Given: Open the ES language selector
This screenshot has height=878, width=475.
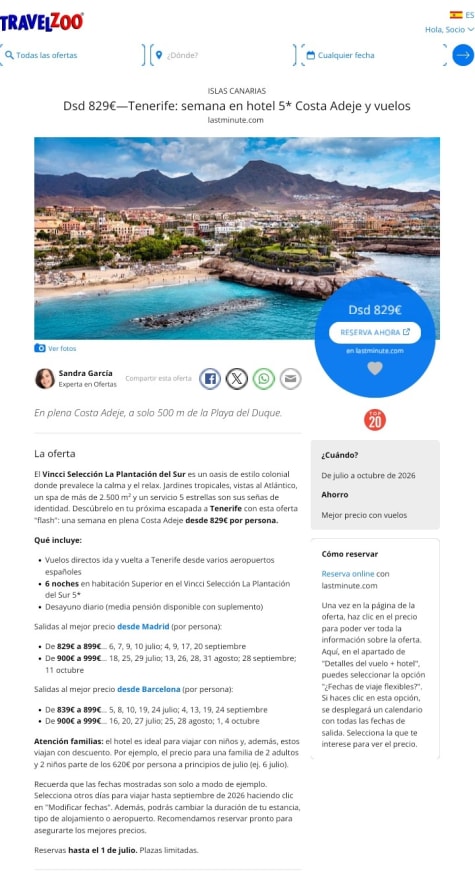Looking at the screenshot, I should [462, 15].
